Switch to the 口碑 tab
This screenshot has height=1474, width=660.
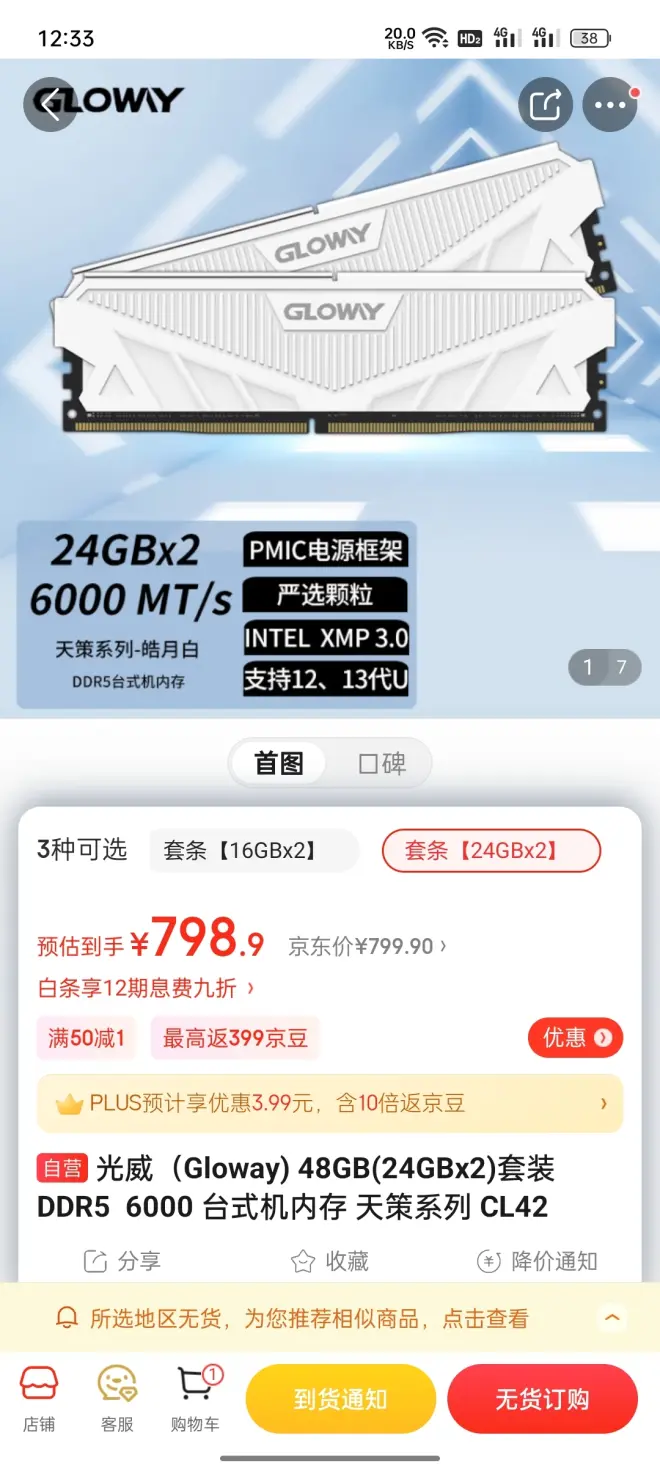coord(381,764)
